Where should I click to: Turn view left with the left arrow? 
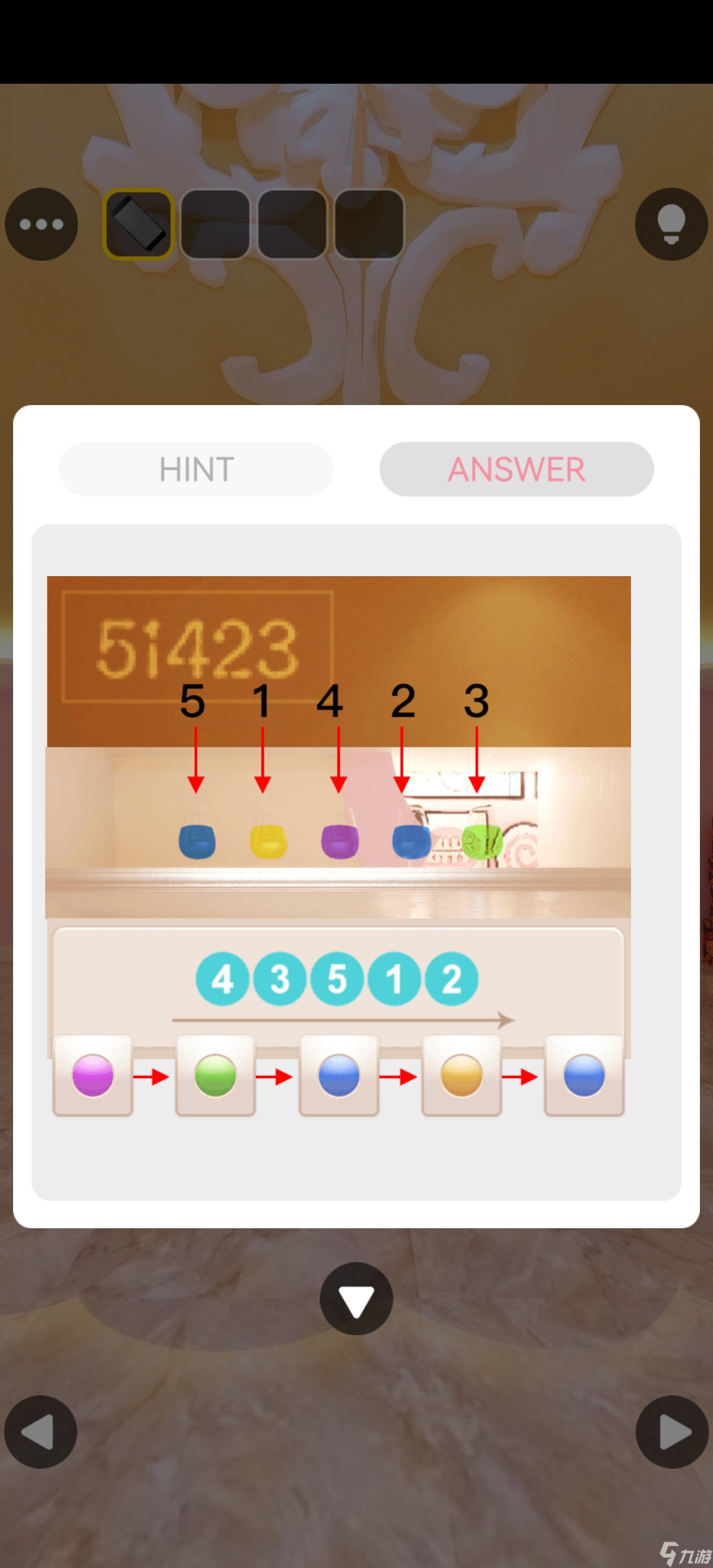41,1431
